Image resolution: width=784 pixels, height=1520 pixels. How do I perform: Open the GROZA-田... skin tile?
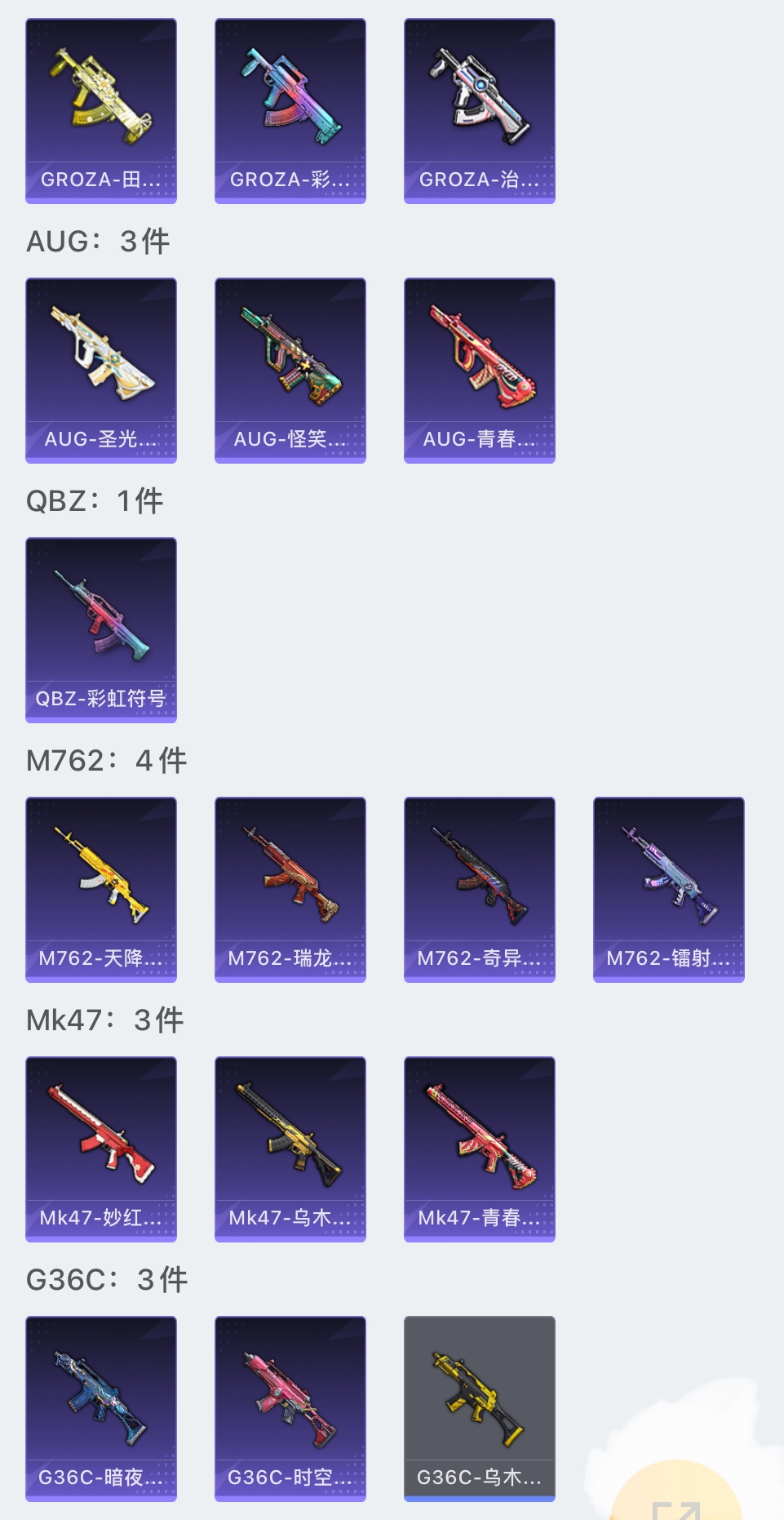click(x=101, y=111)
